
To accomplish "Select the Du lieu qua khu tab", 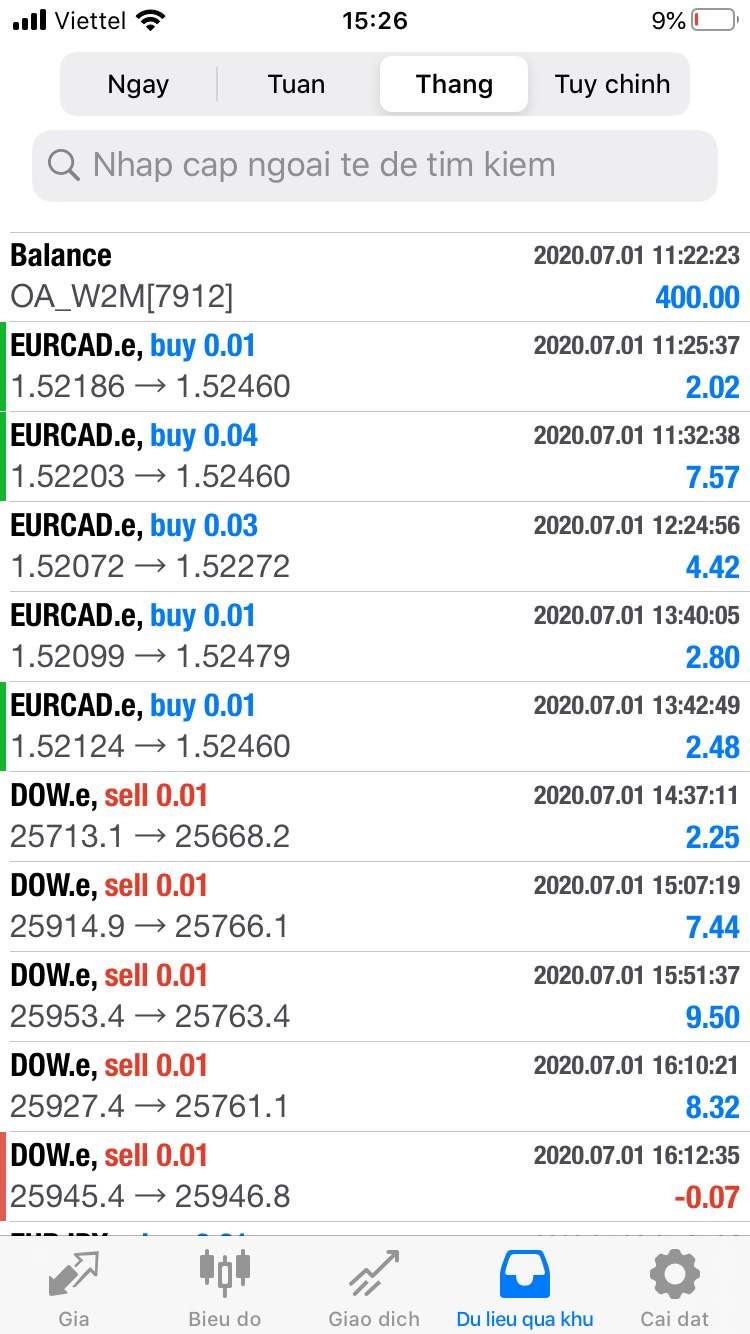I will pyautogui.click(x=524, y=1288).
